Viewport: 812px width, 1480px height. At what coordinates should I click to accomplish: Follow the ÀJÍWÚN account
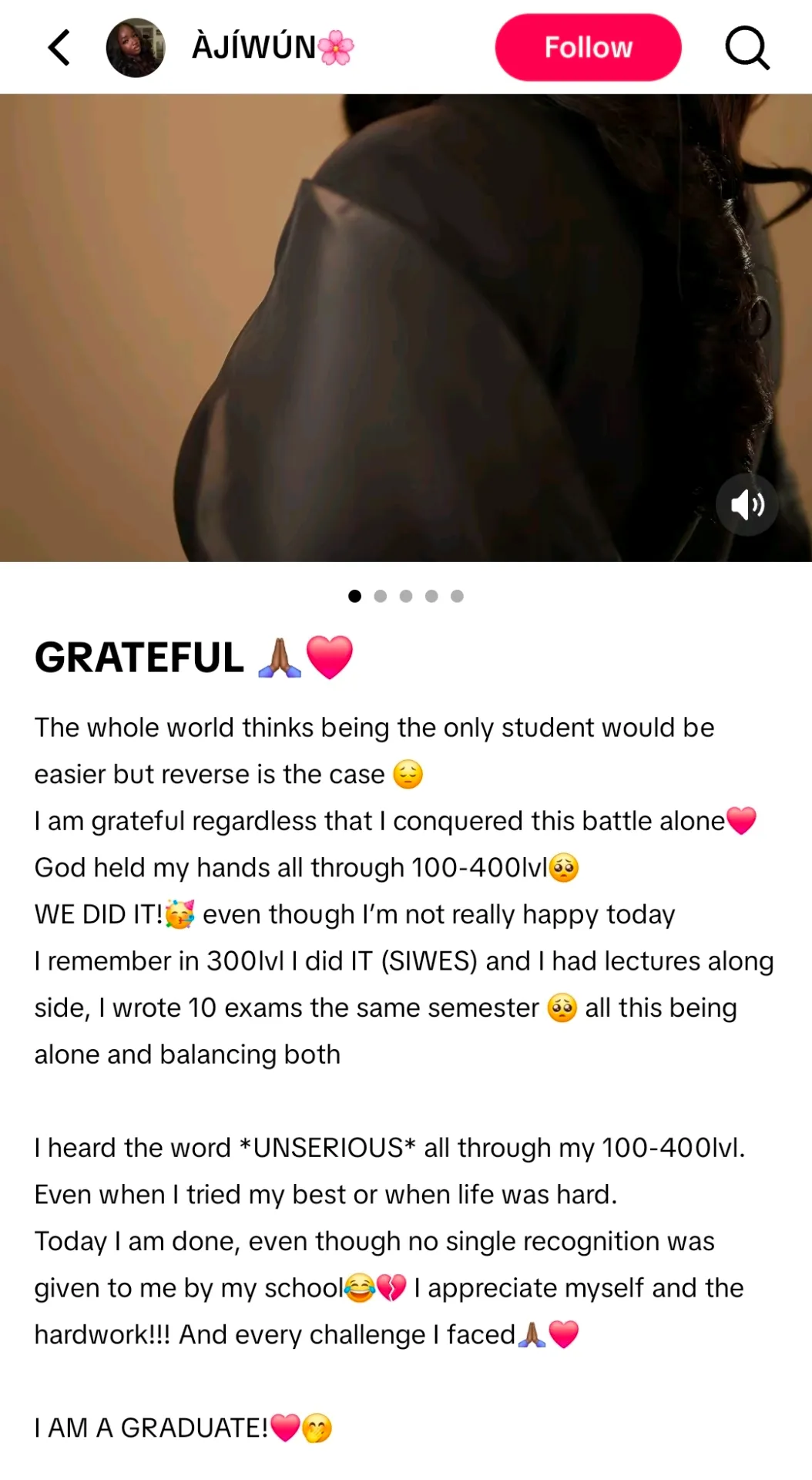(x=588, y=48)
